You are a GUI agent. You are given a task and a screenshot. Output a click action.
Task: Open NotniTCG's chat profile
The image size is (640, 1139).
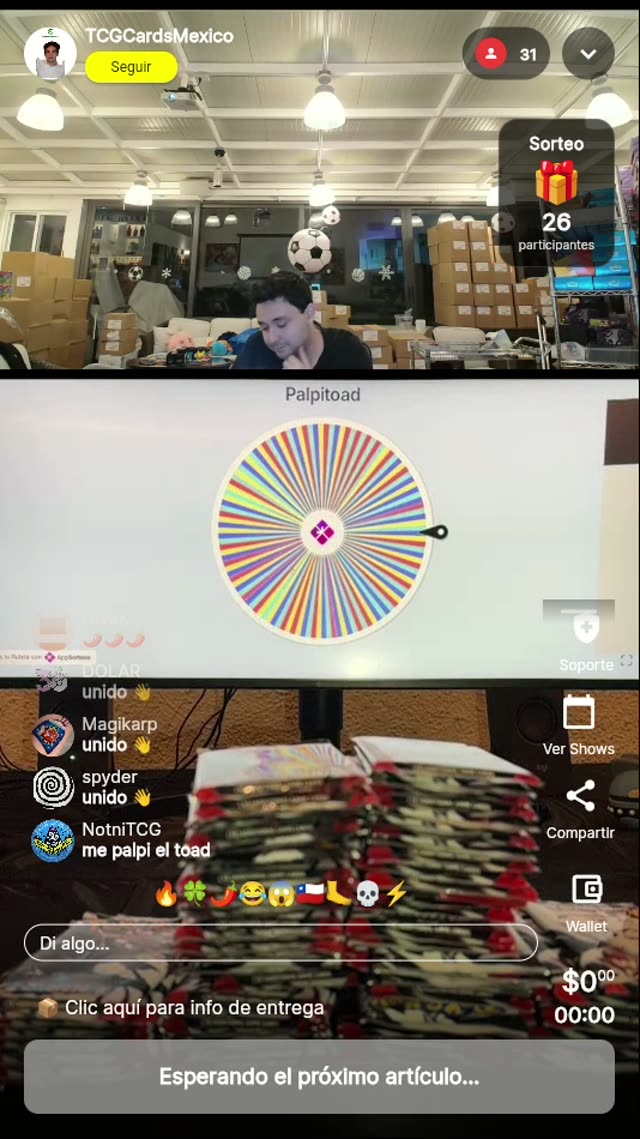pyautogui.click(x=53, y=840)
